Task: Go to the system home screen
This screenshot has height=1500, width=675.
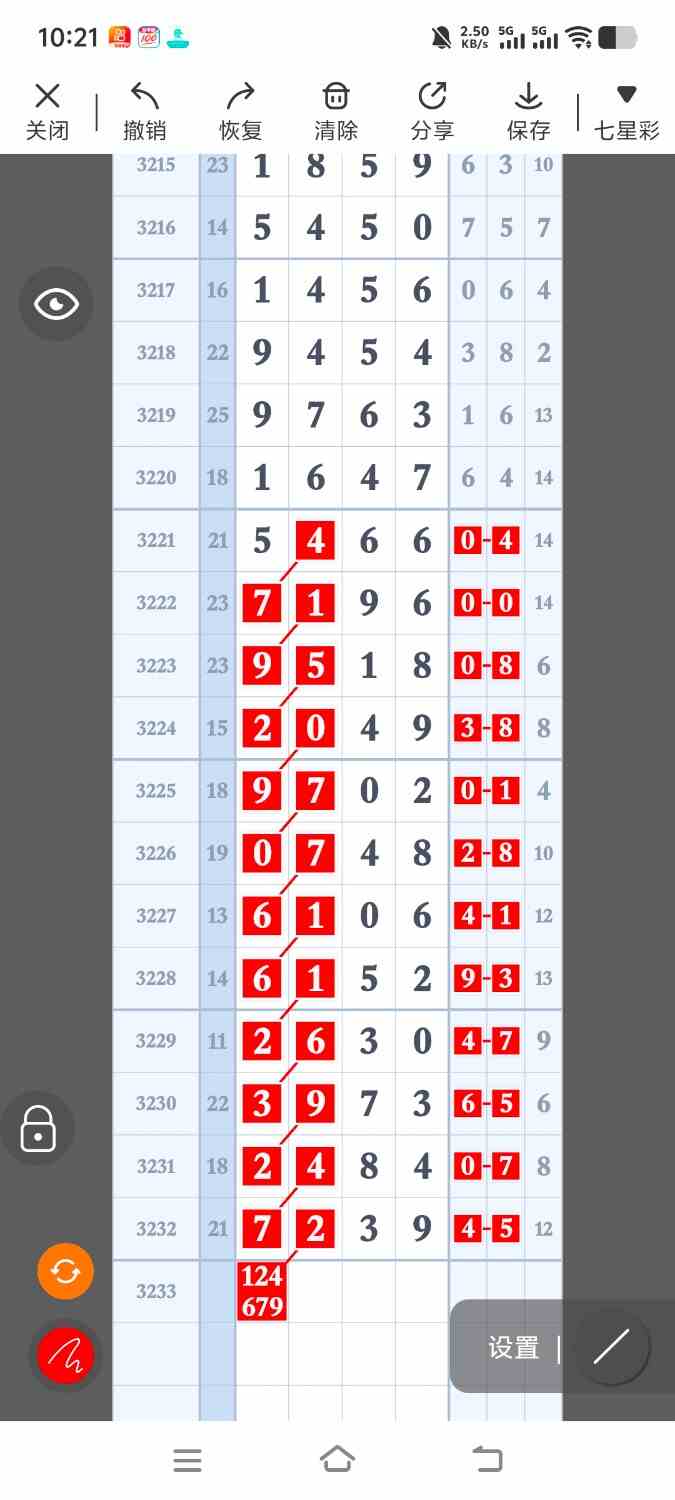Action: point(337,1460)
